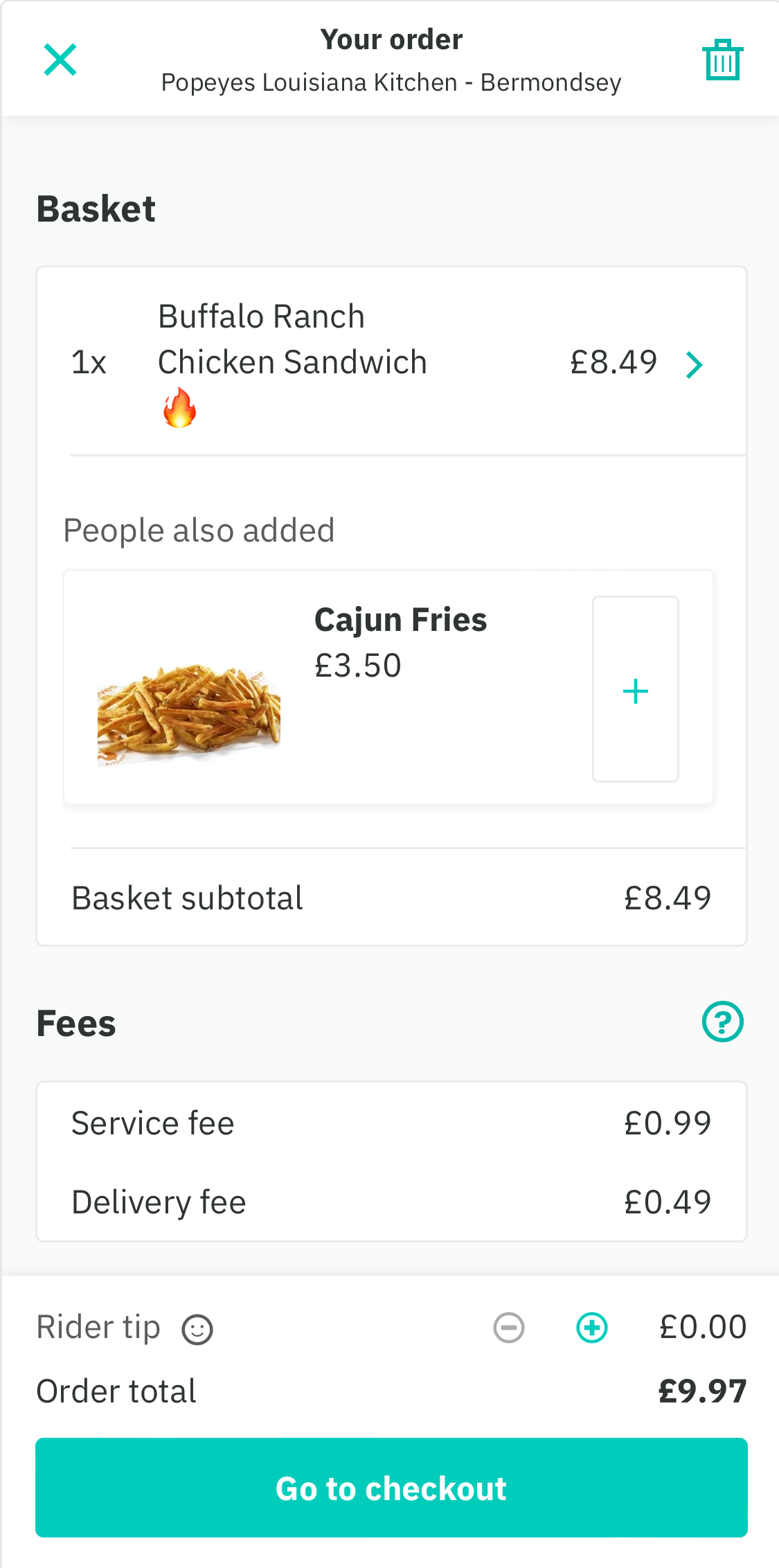
Task: Adjust the rider tip from £0.00
Action: [703, 1327]
